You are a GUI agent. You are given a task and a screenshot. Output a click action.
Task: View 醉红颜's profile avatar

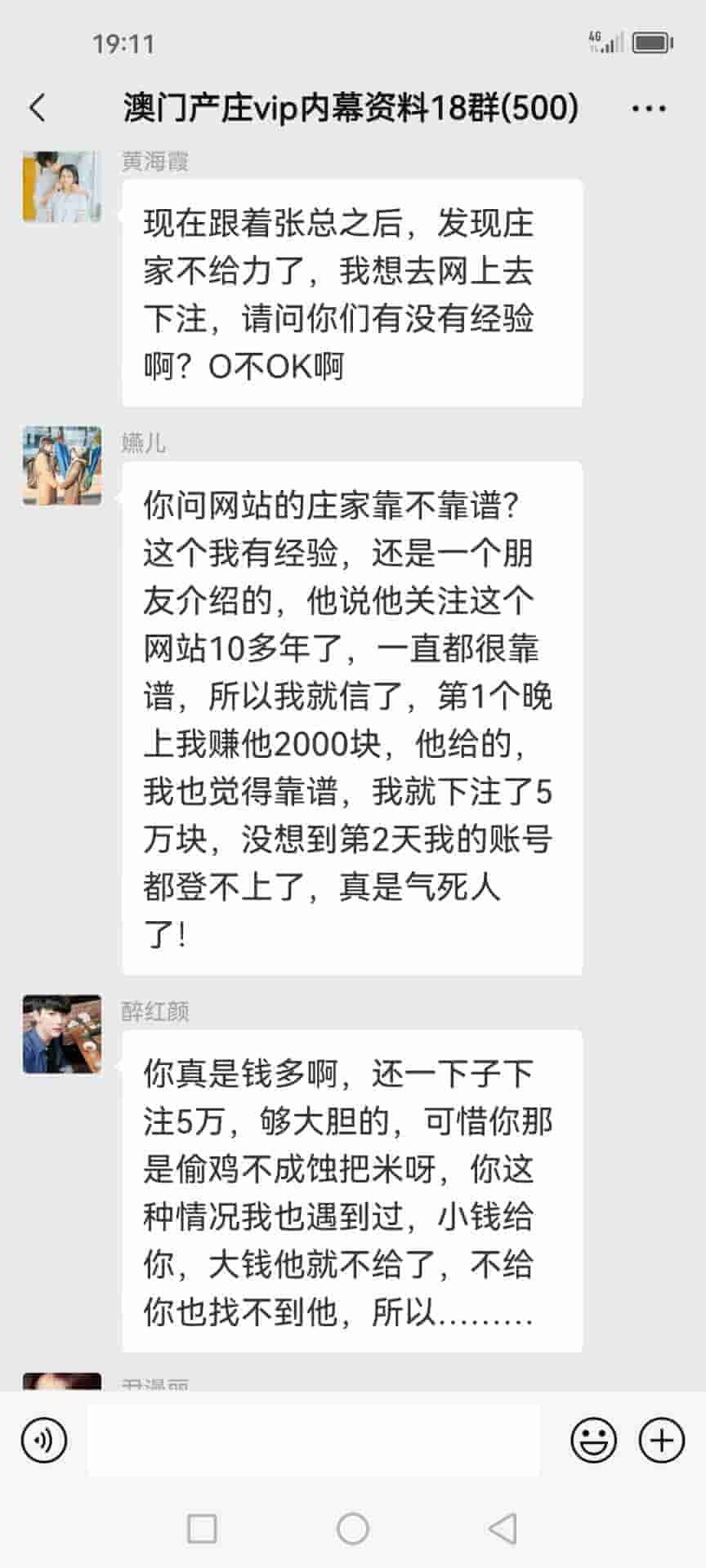coord(62,1034)
